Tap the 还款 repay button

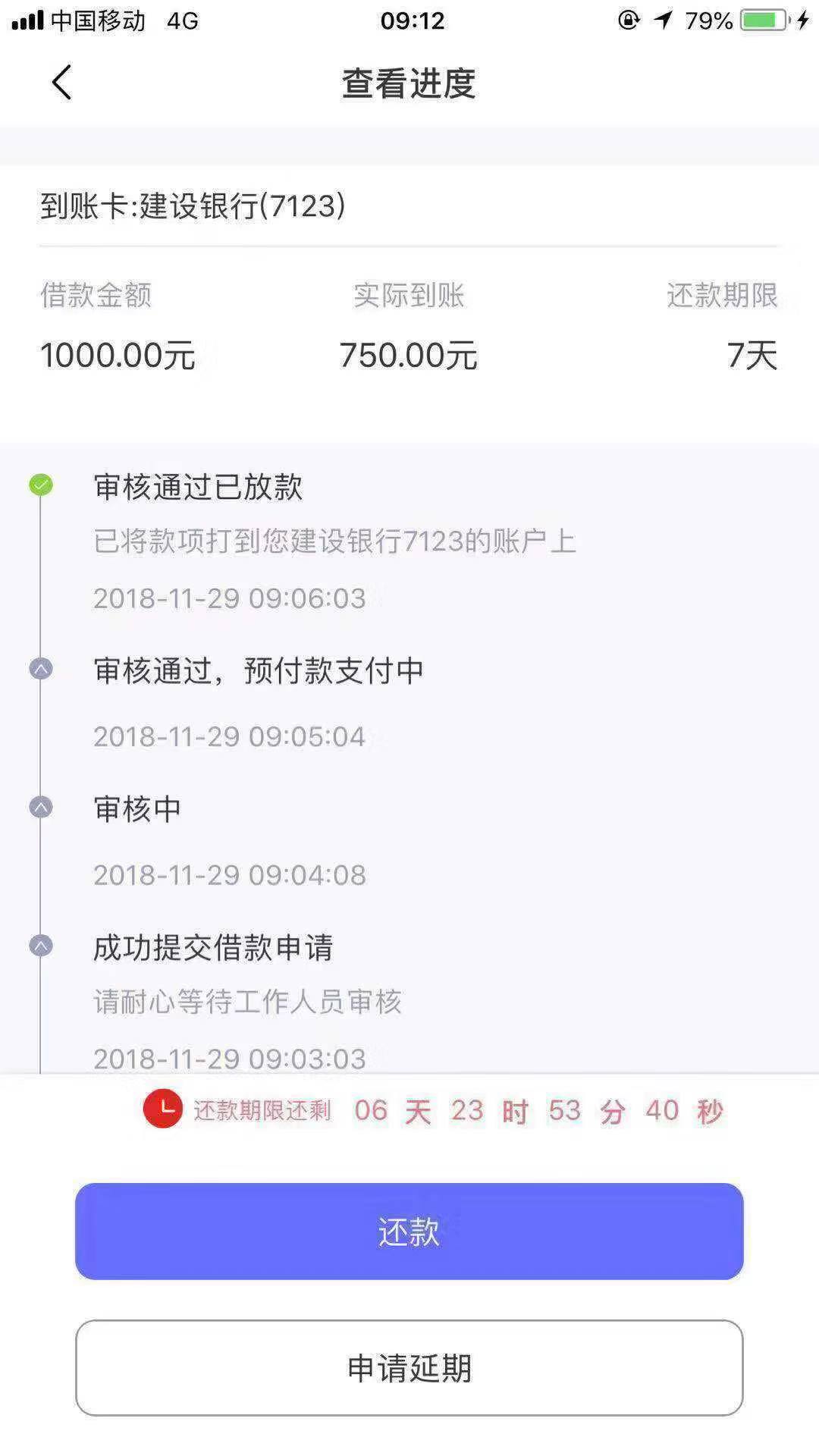click(409, 1231)
